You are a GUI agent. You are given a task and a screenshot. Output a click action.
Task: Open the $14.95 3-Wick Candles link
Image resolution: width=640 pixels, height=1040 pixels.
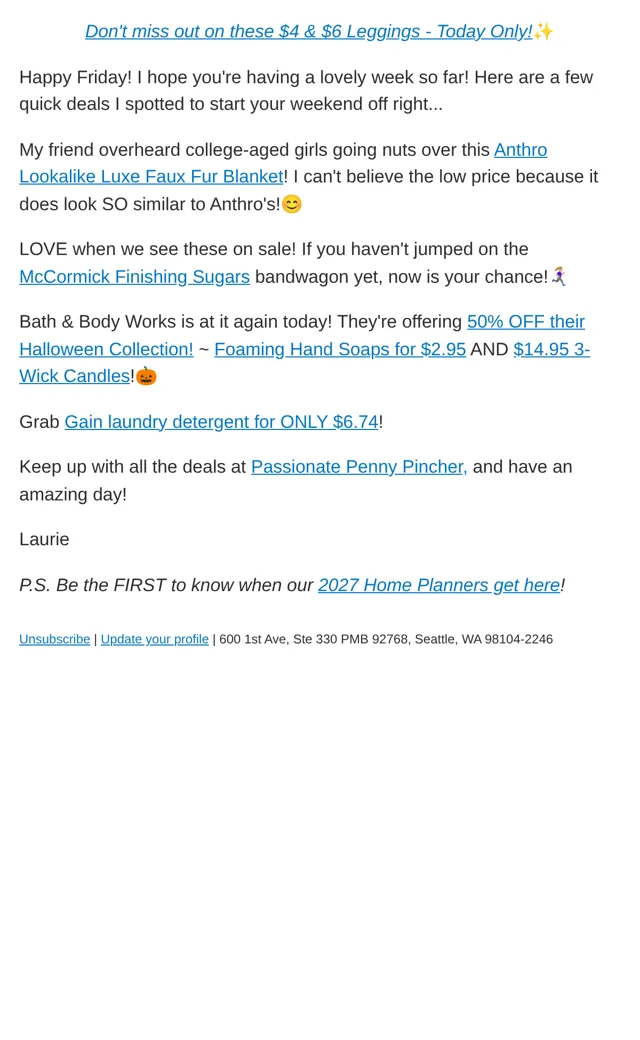point(75,376)
